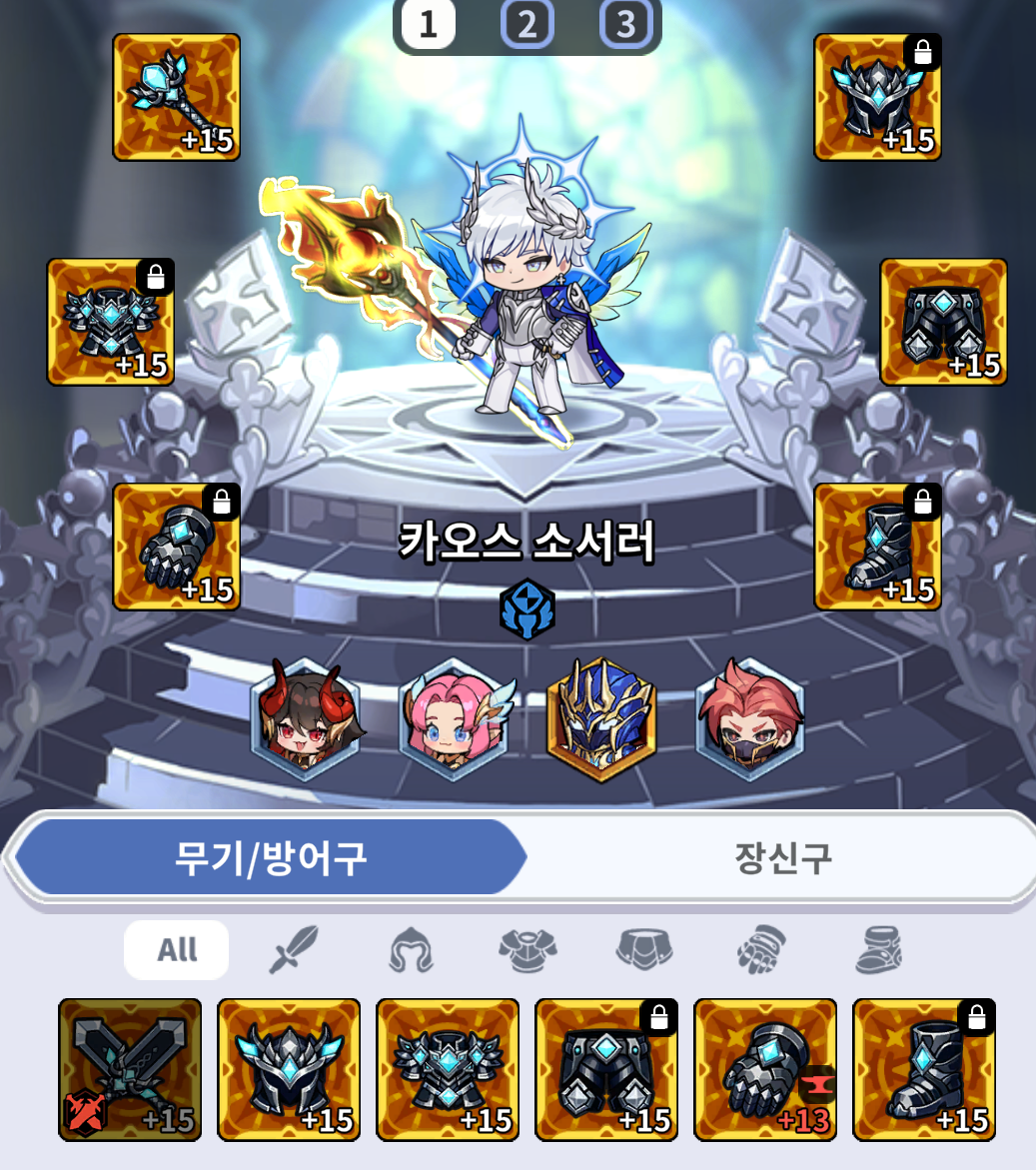Select the masked red-haired character
This screenshot has width=1036, height=1170.
749,719
